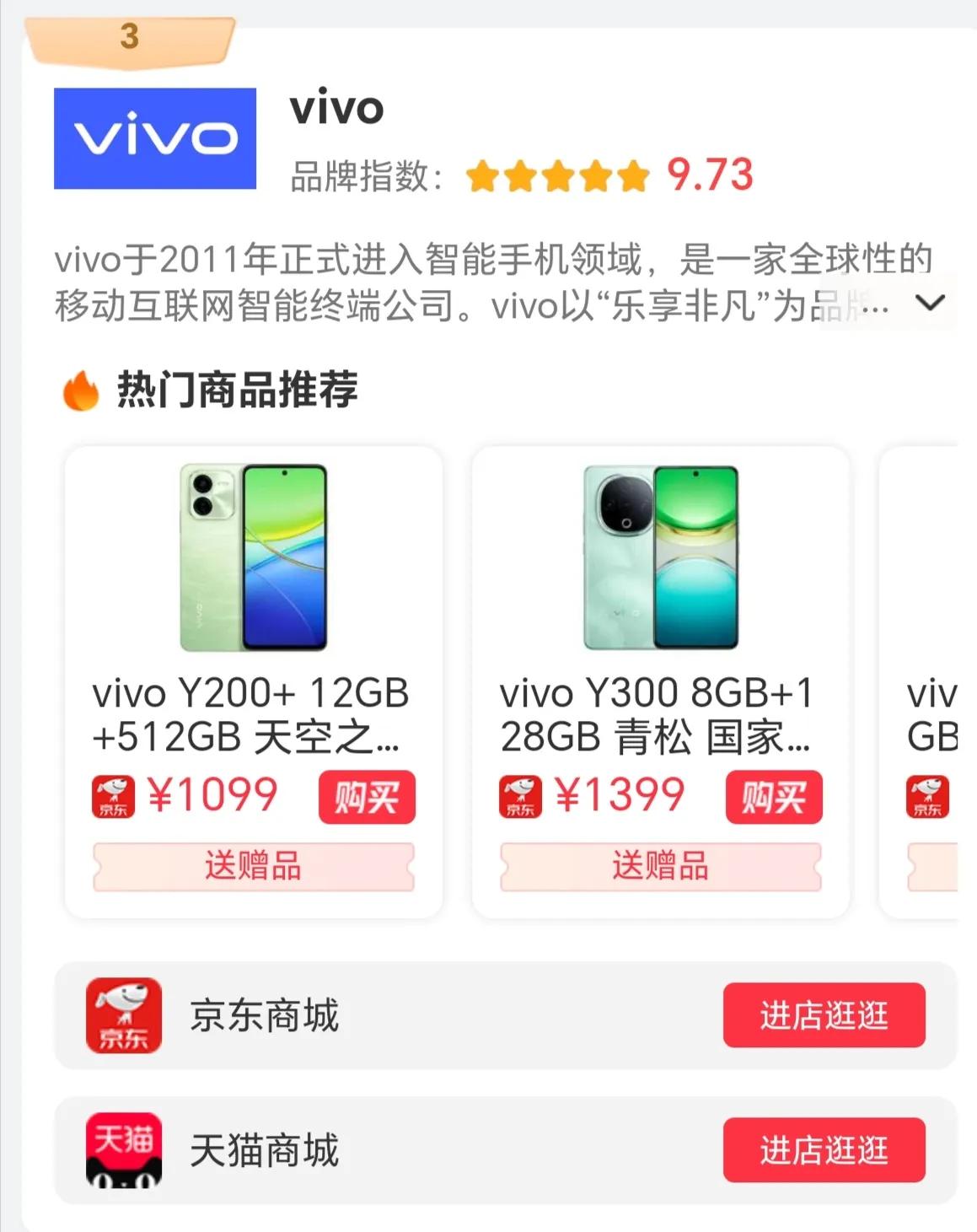Visit the 天猫商城 store via 进店逛逛
This screenshot has width=977, height=1232.
point(824,1150)
